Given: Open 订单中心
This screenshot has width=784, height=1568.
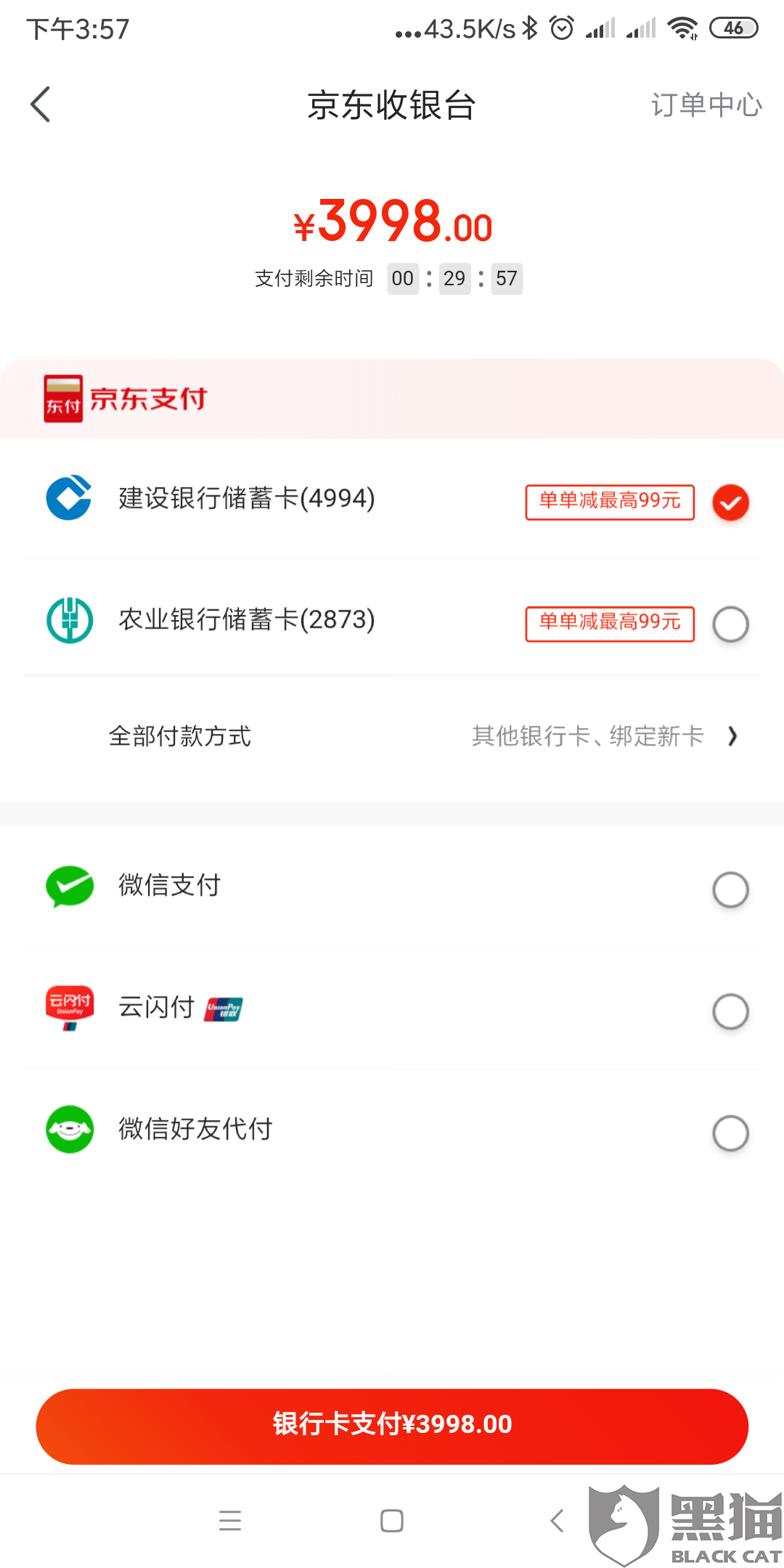Looking at the screenshot, I should pos(706,105).
